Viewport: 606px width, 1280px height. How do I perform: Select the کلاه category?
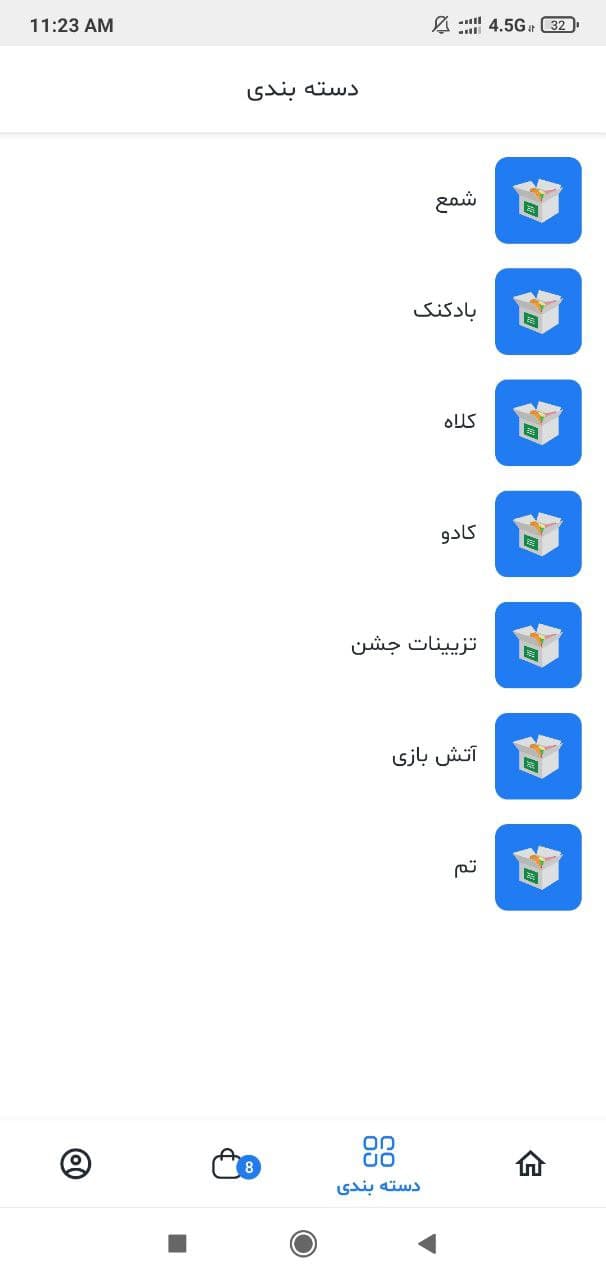pyautogui.click(x=303, y=422)
